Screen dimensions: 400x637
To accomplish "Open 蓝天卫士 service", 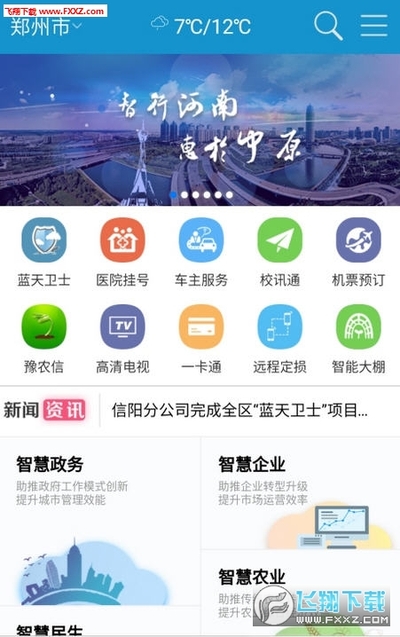I will (44, 252).
